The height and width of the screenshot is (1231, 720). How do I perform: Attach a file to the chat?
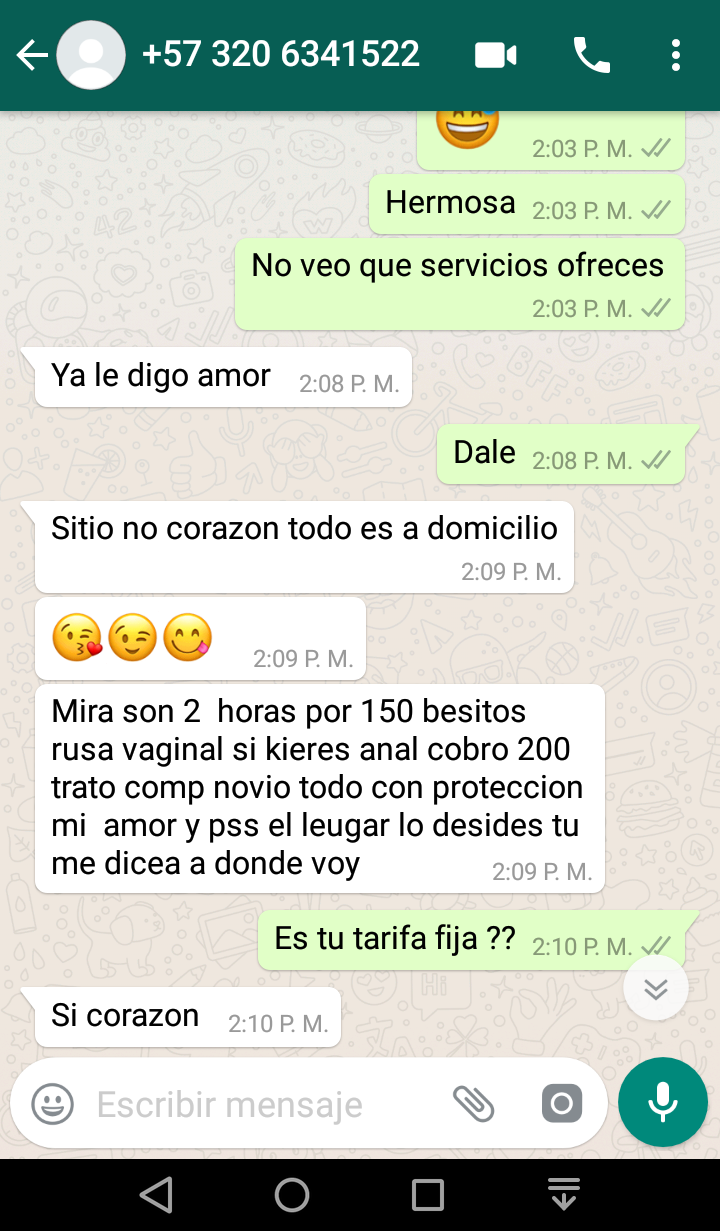[x=474, y=1104]
